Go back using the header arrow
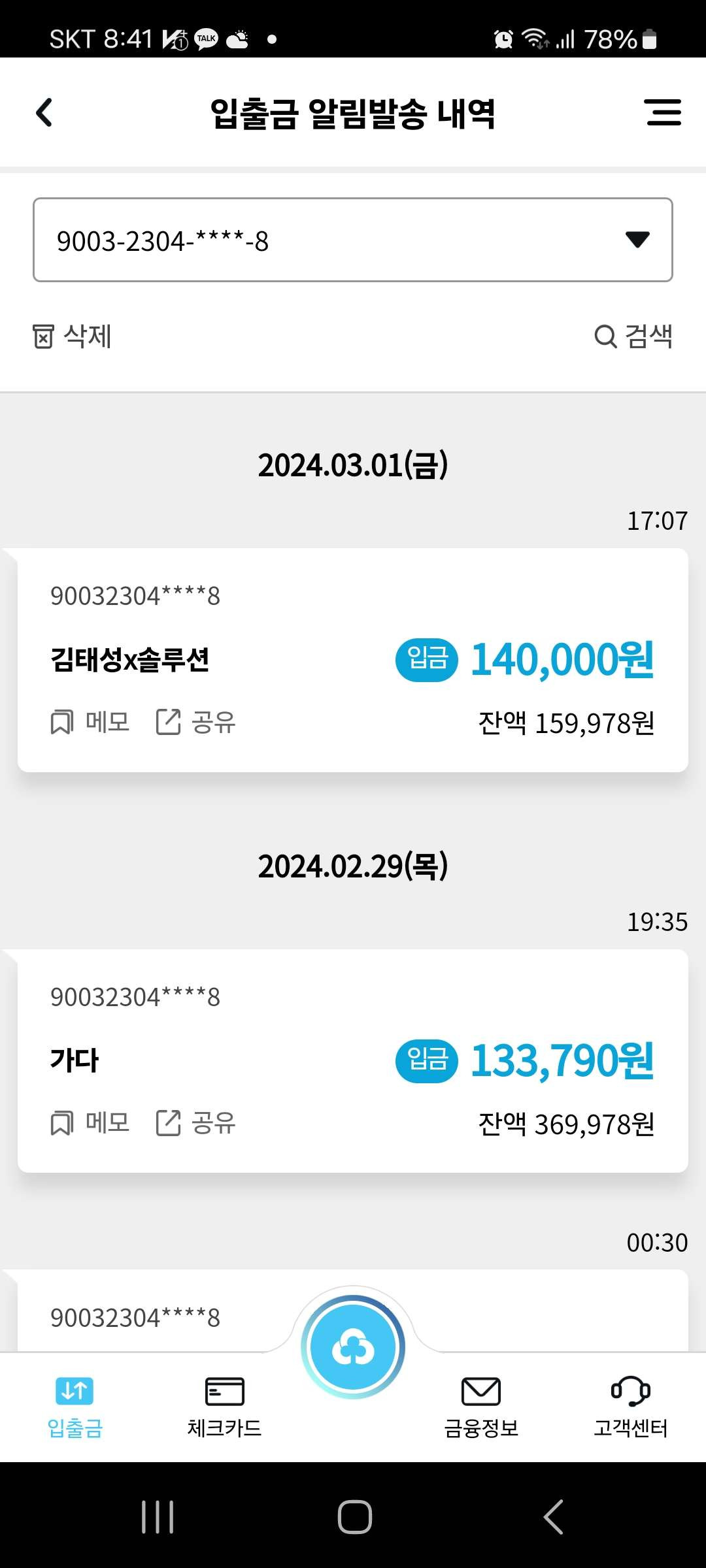This screenshot has height=1568, width=706. 44,112
